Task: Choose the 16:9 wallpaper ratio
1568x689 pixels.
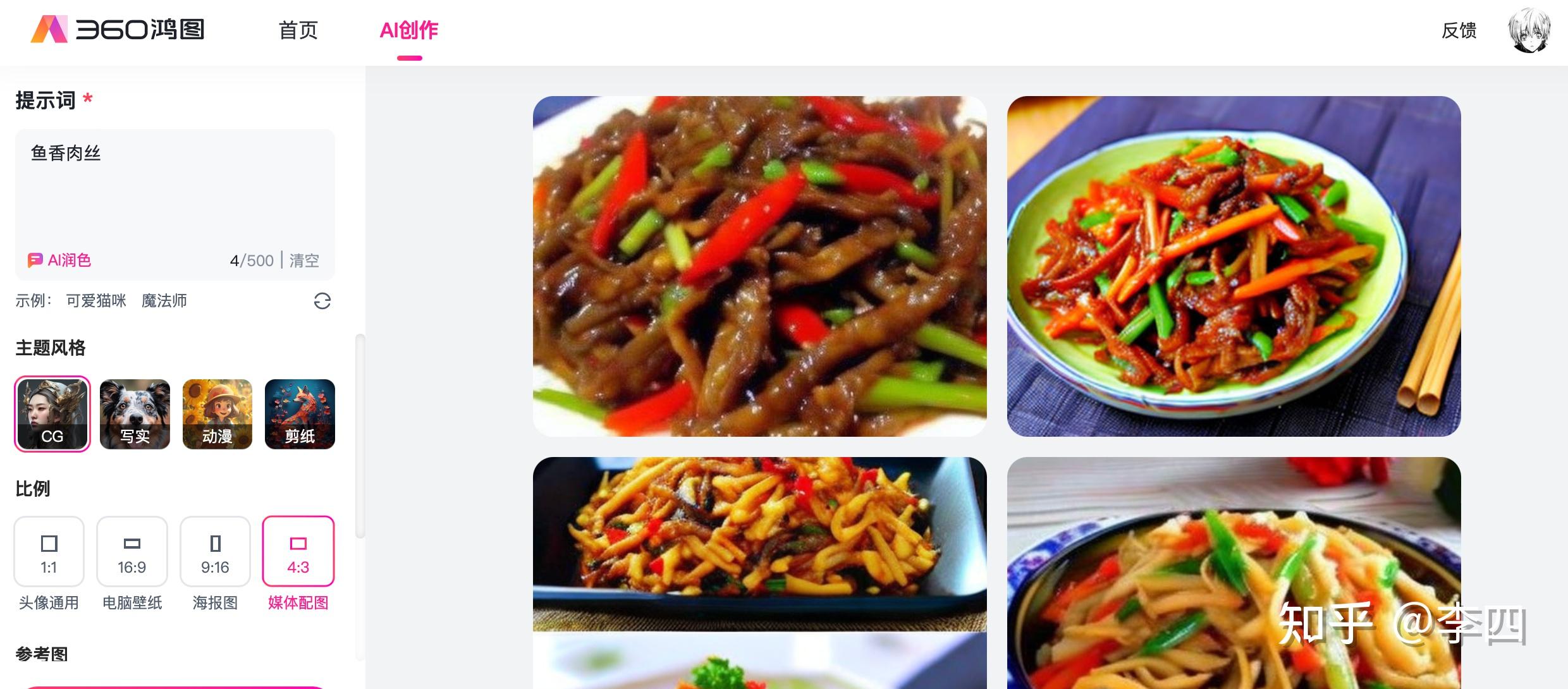Action: coord(132,552)
